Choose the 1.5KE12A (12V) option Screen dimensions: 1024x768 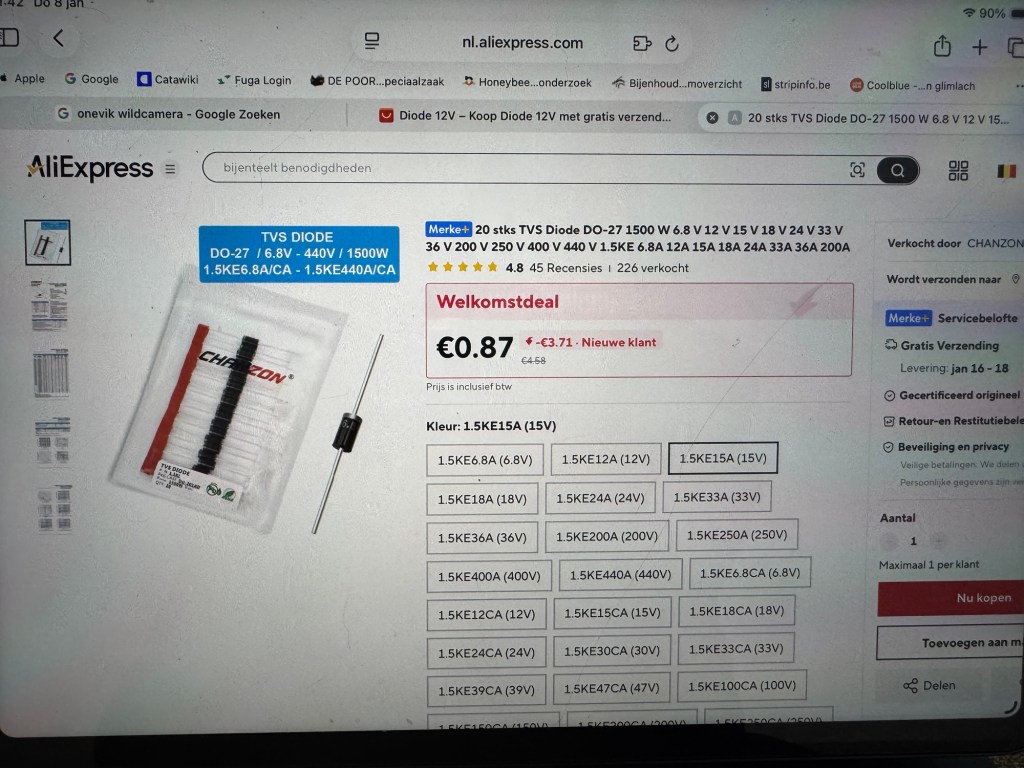pos(605,459)
